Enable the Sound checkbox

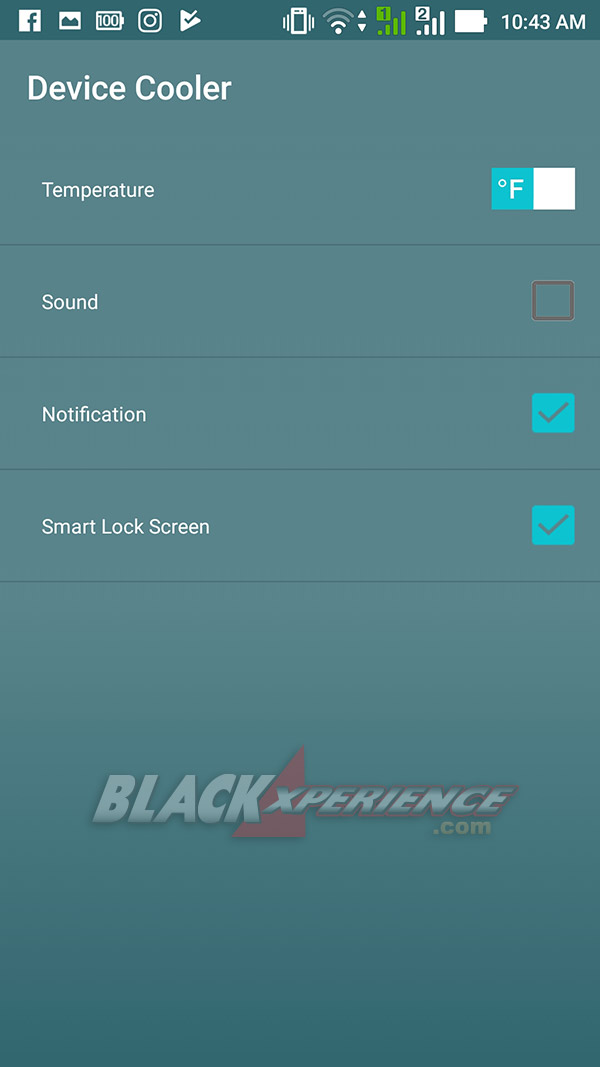coord(553,301)
